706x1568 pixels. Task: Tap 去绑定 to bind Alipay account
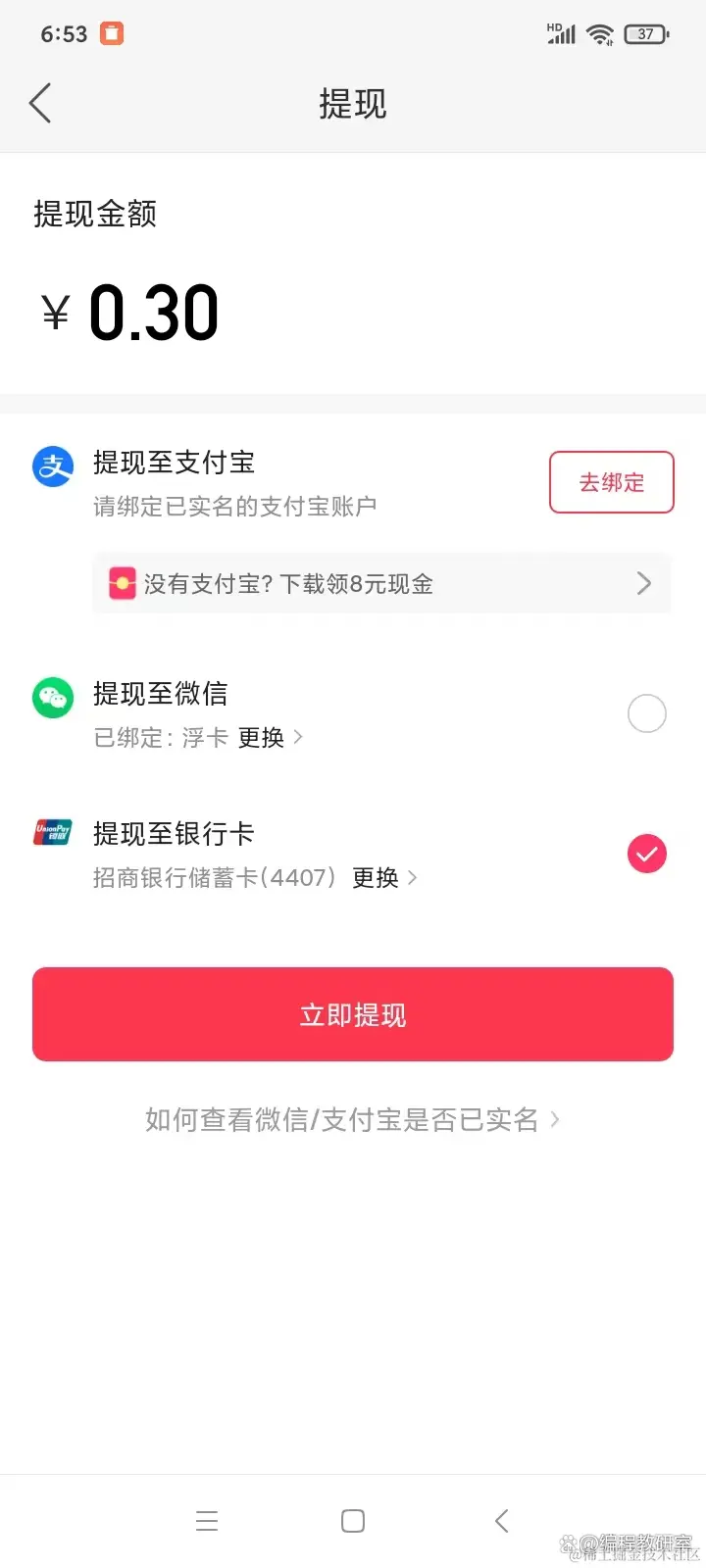coord(611,482)
